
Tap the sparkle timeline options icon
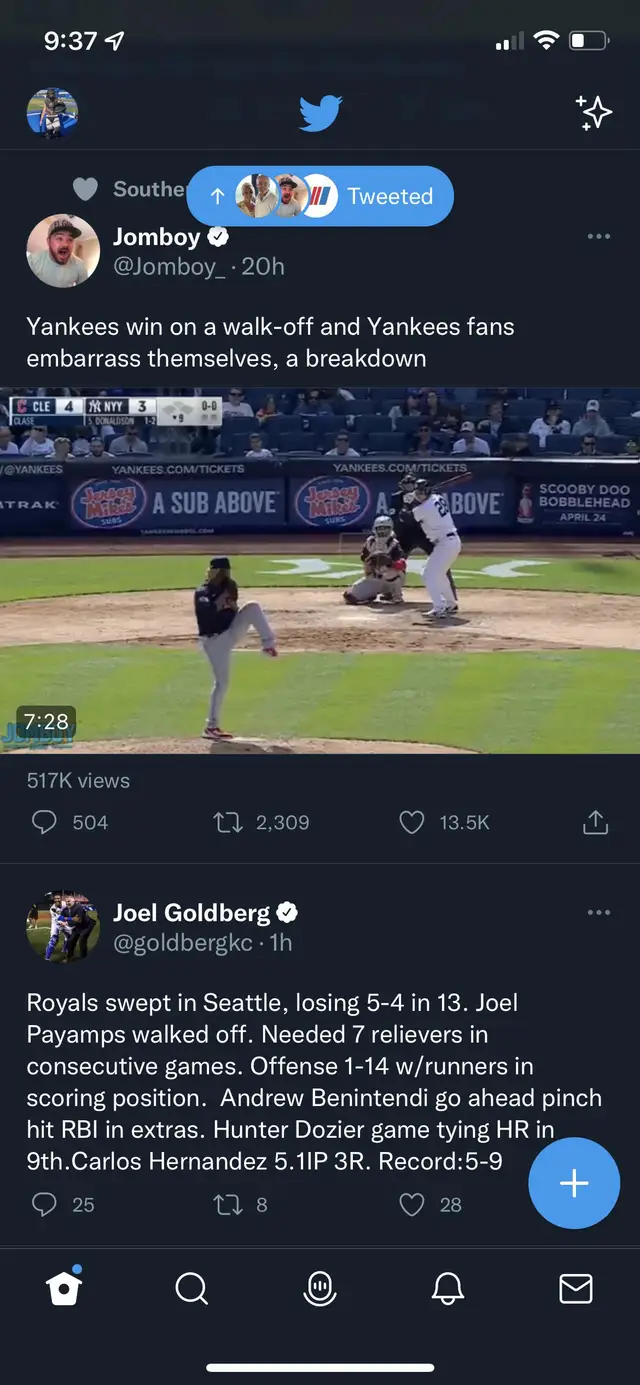point(594,113)
